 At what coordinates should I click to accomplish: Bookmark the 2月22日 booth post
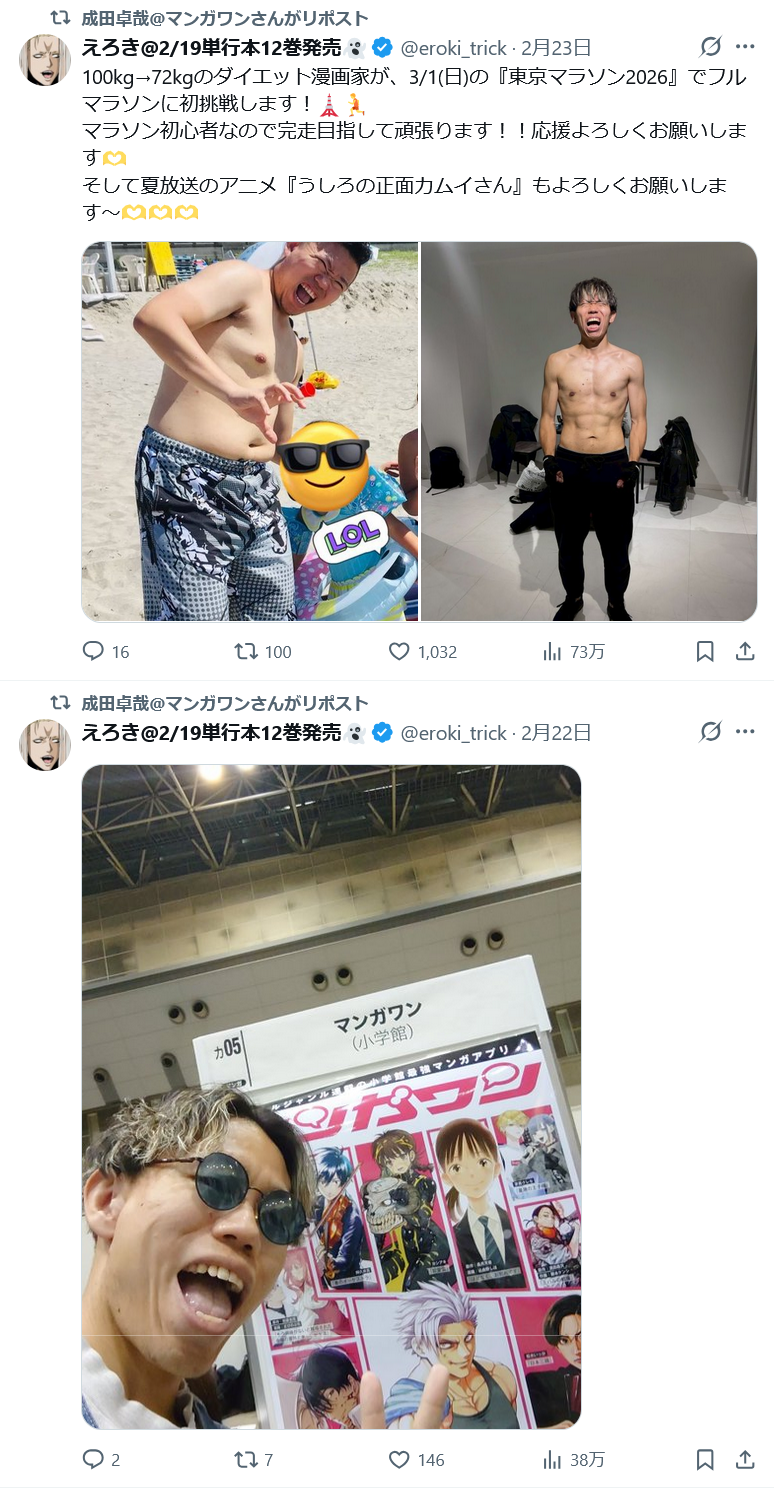(x=705, y=1460)
